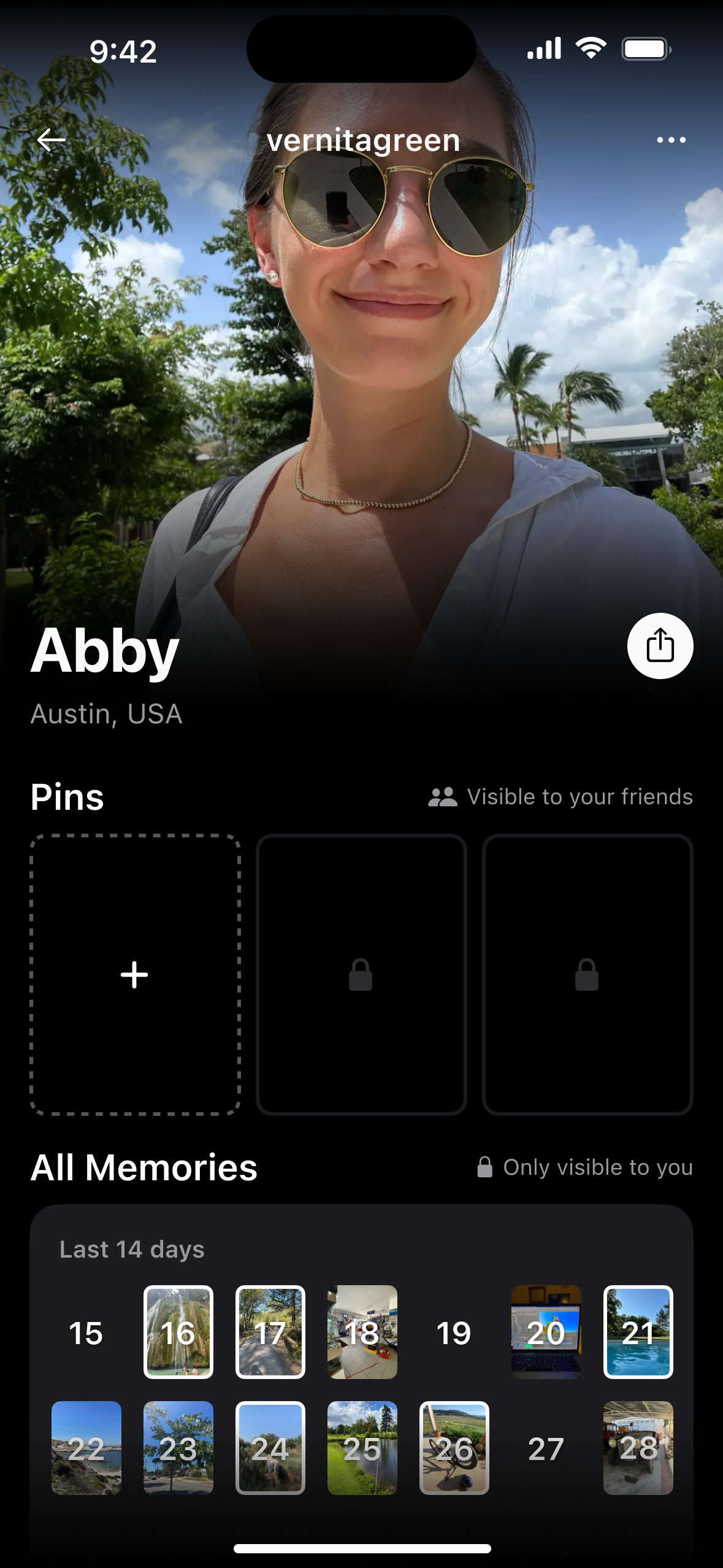Toggle pin visibility via Visible to your friends

click(x=580, y=796)
